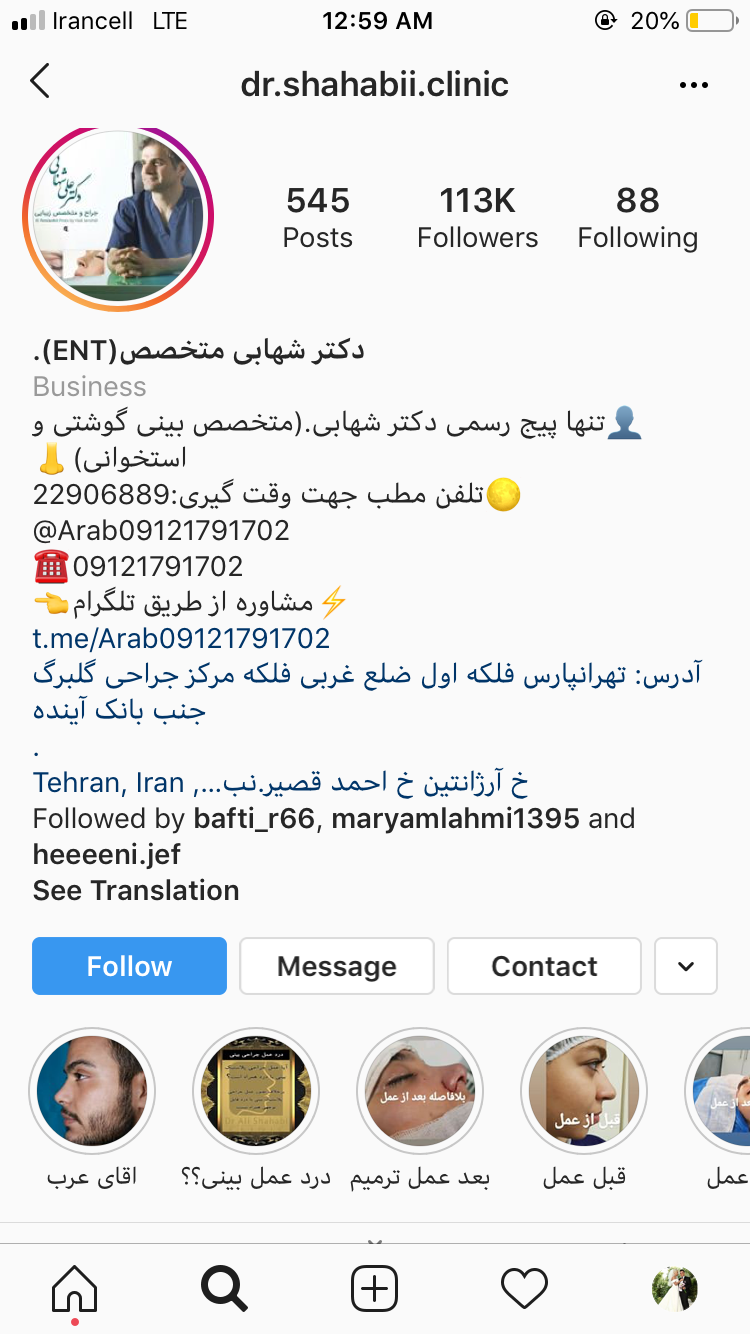Open the Contact options
The height and width of the screenshot is (1334, 750).
[544, 966]
